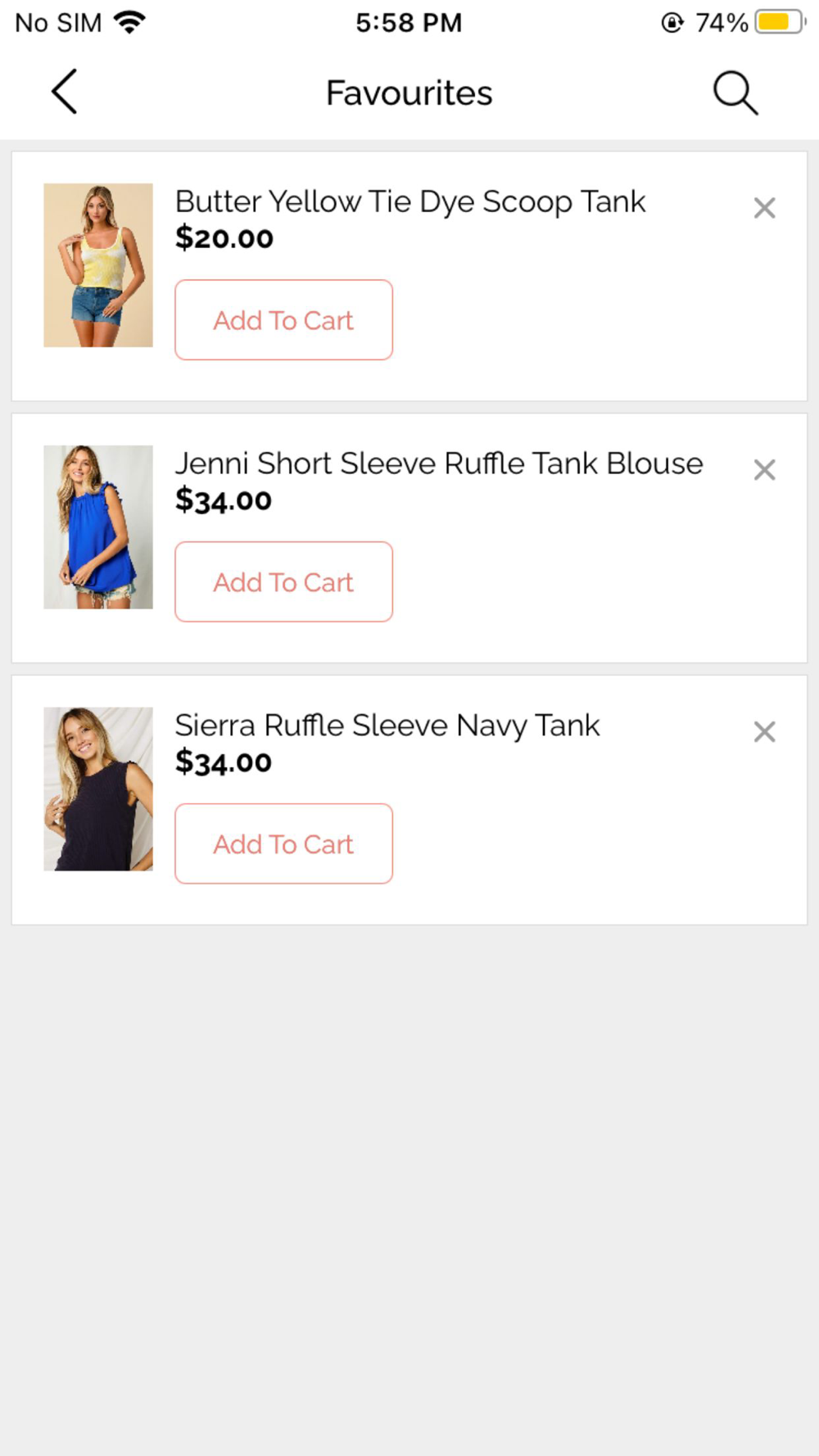Remove Butter Yellow Tie Dye Scoop Tank from favourites
Viewport: 819px width, 1456px height.
click(764, 208)
